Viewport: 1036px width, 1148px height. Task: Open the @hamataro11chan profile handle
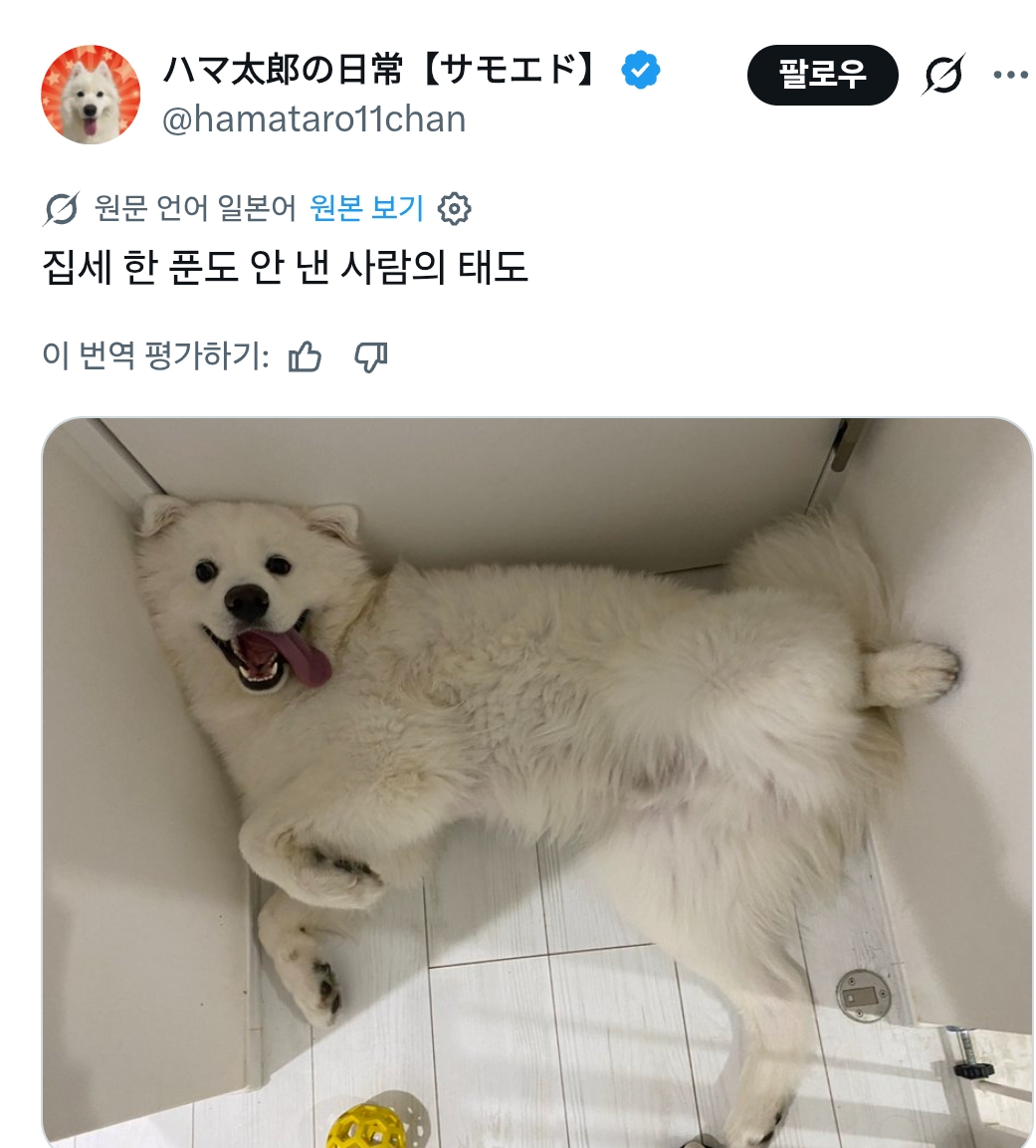313,119
